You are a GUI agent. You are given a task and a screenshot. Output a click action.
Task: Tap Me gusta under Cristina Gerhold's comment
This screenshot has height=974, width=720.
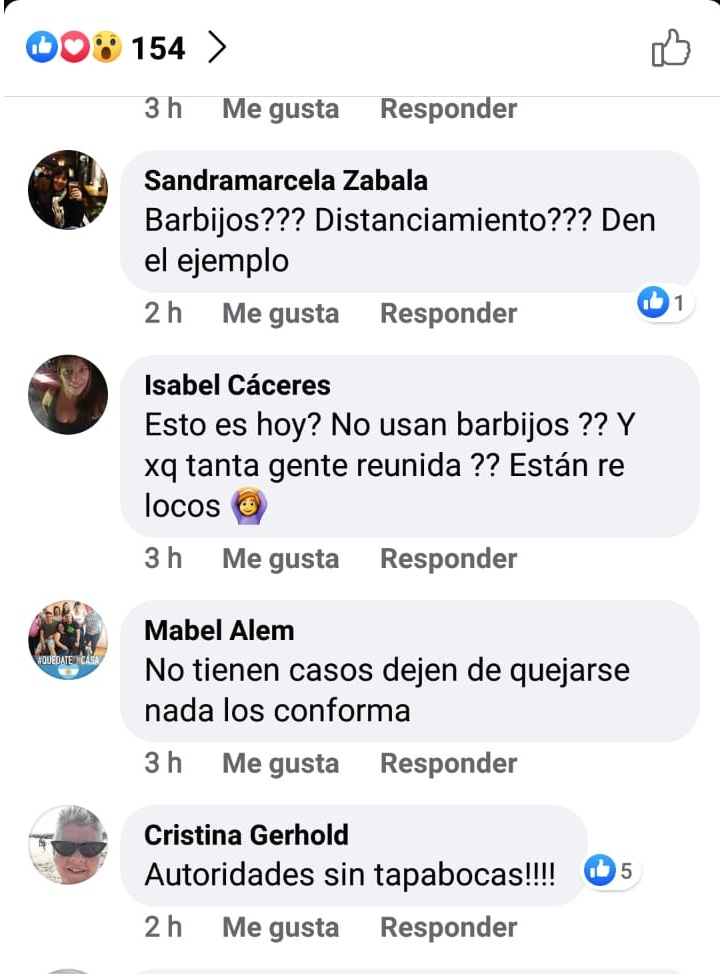[x=280, y=927]
